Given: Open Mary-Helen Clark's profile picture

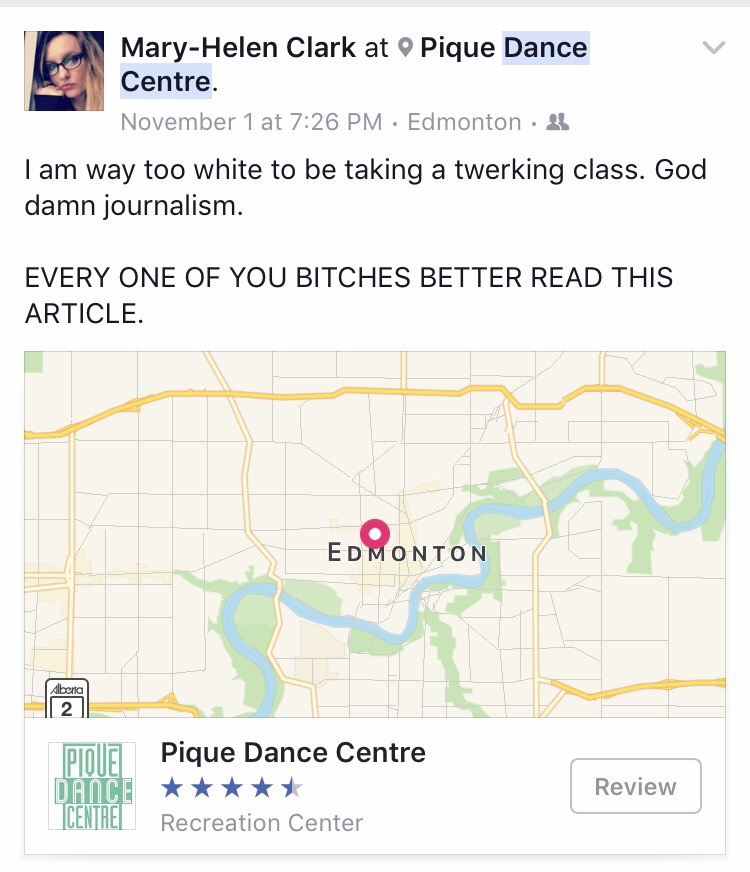Looking at the screenshot, I should (64, 70).
